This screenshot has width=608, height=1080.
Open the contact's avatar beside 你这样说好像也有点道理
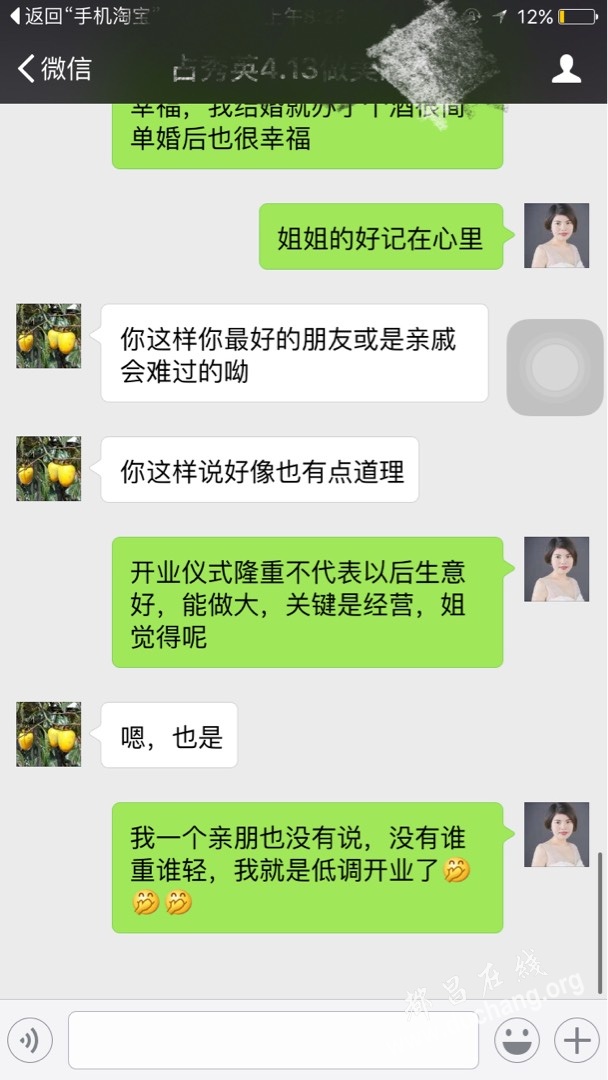pyautogui.click(x=48, y=469)
